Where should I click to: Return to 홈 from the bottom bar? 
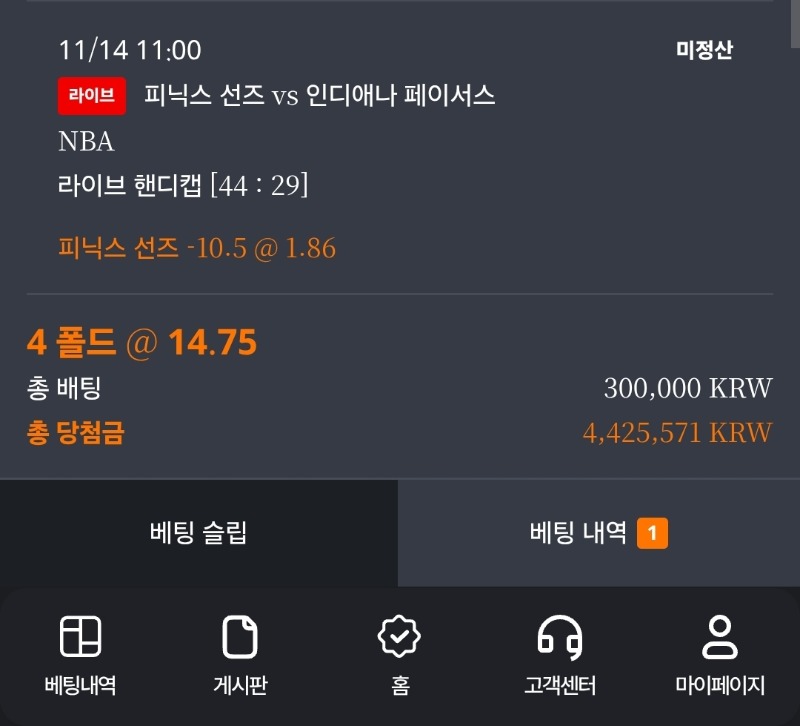tap(400, 654)
